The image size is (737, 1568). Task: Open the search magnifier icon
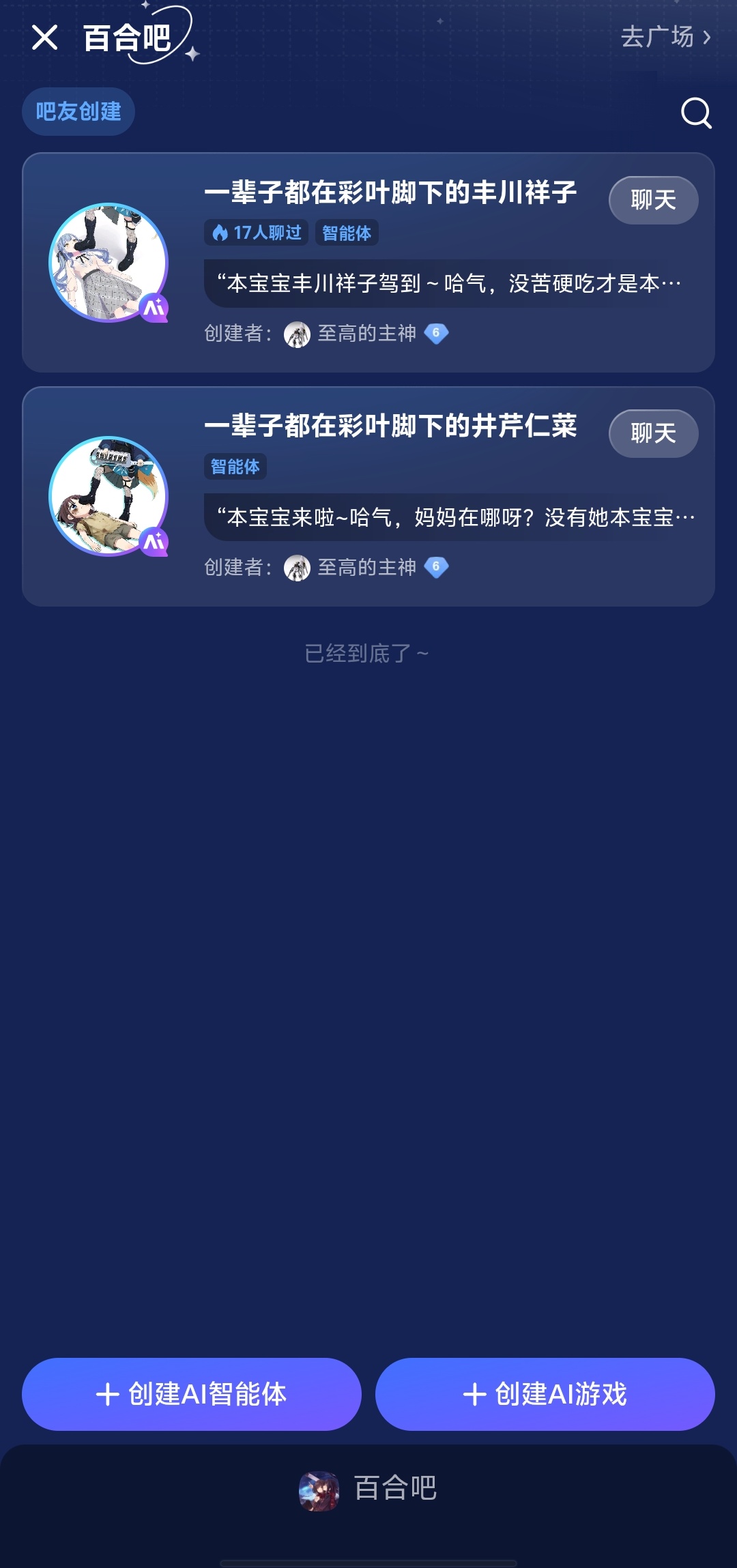pyautogui.click(x=696, y=113)
